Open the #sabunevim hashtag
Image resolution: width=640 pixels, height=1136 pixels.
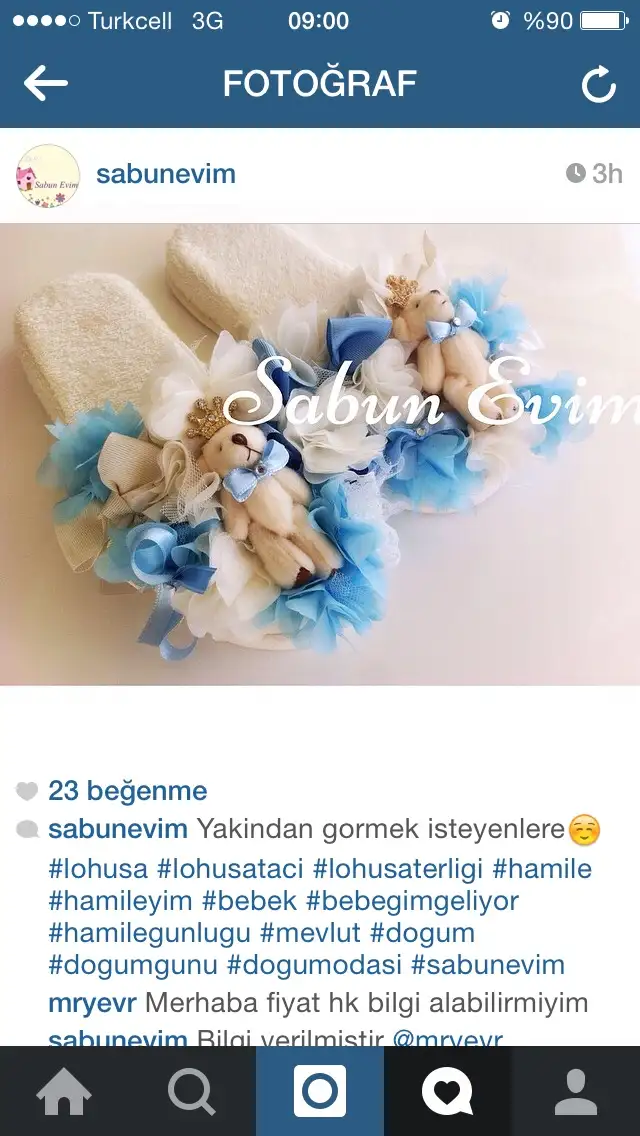pos(488,965)
